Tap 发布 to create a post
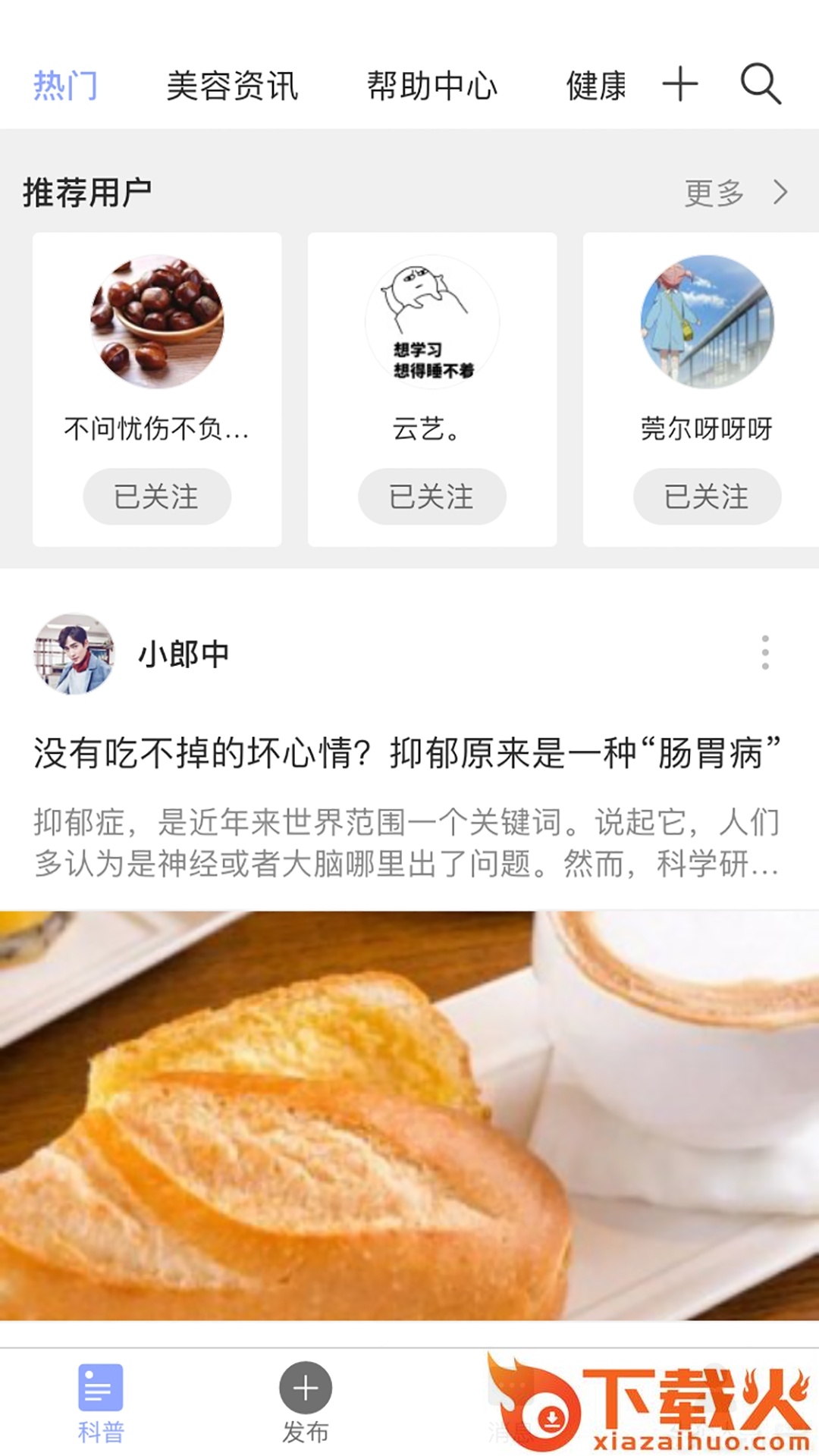819x1456 pixels. coord(306,1403)
